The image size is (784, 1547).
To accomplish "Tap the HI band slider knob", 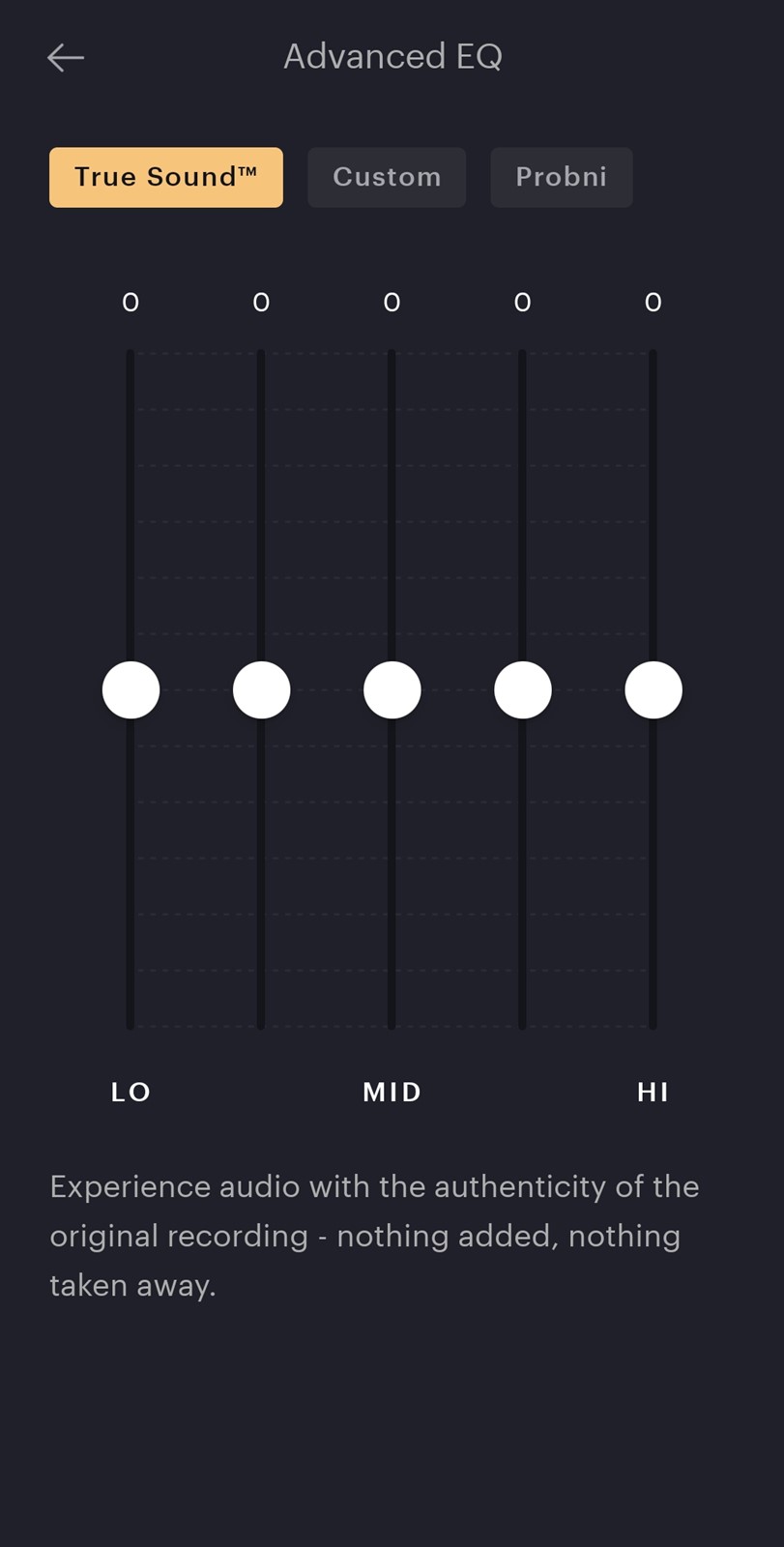I will pos(653,690).
